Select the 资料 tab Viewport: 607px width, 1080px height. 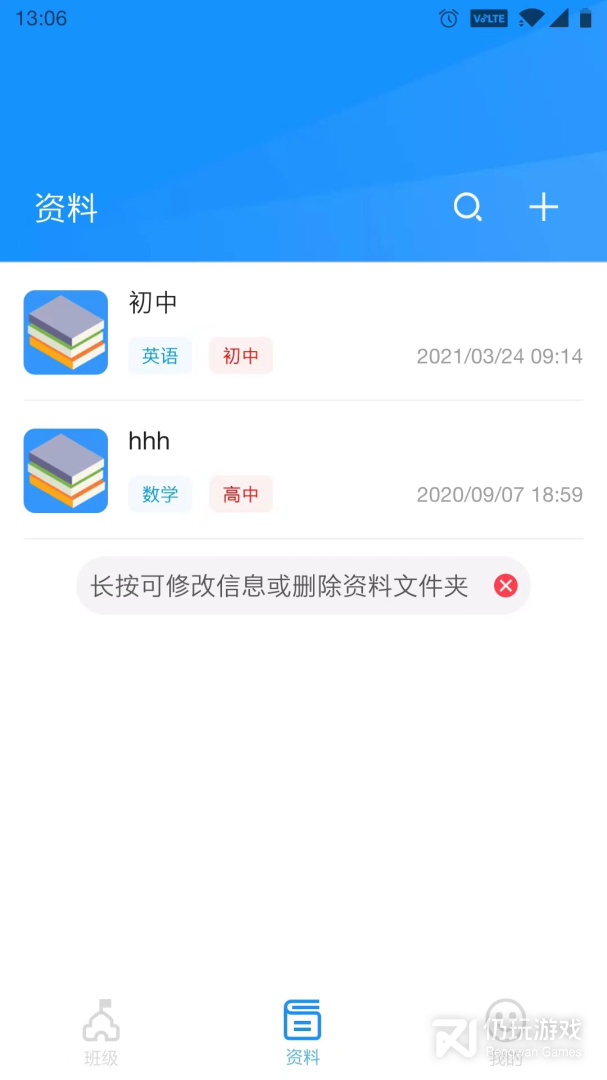tap(302, 1032)
